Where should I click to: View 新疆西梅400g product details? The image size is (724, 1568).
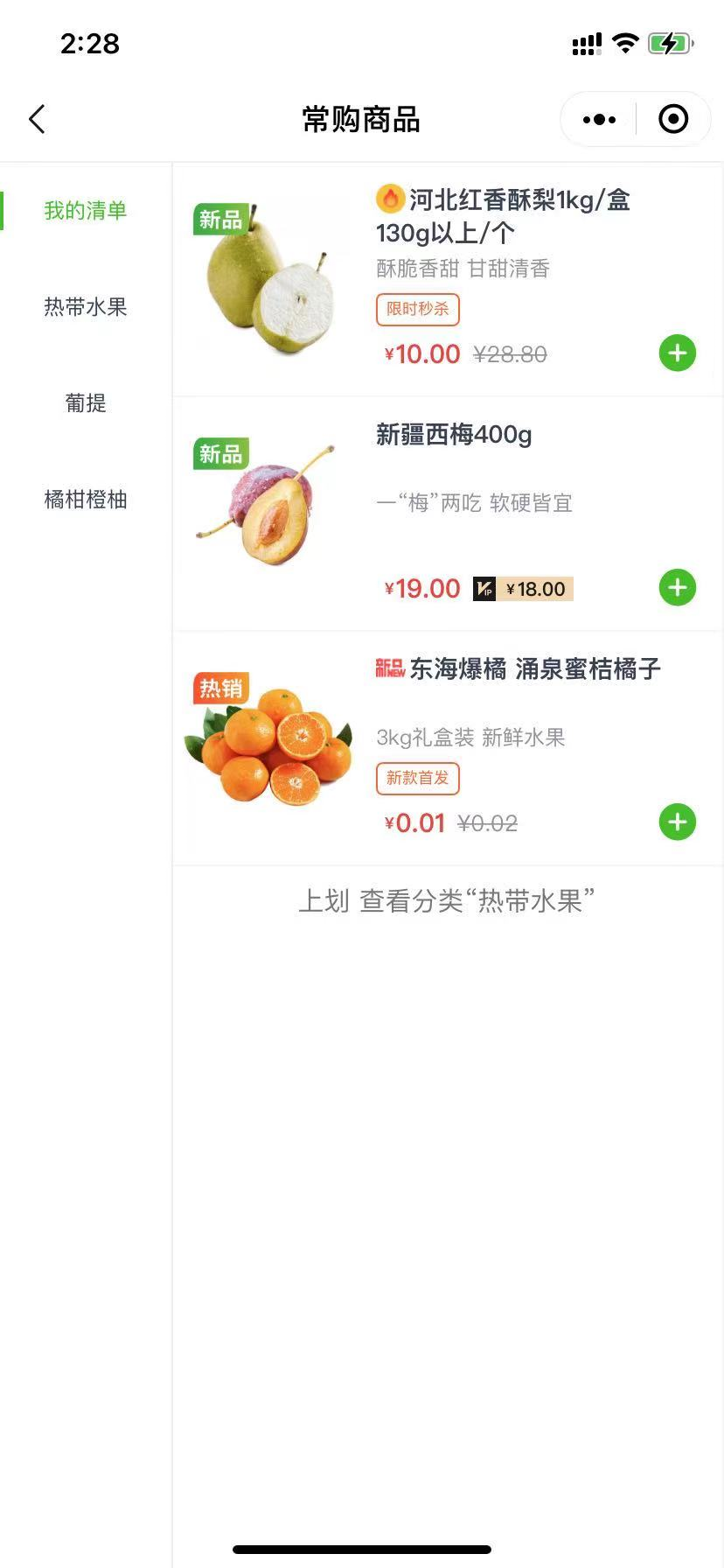coord(454,435)
